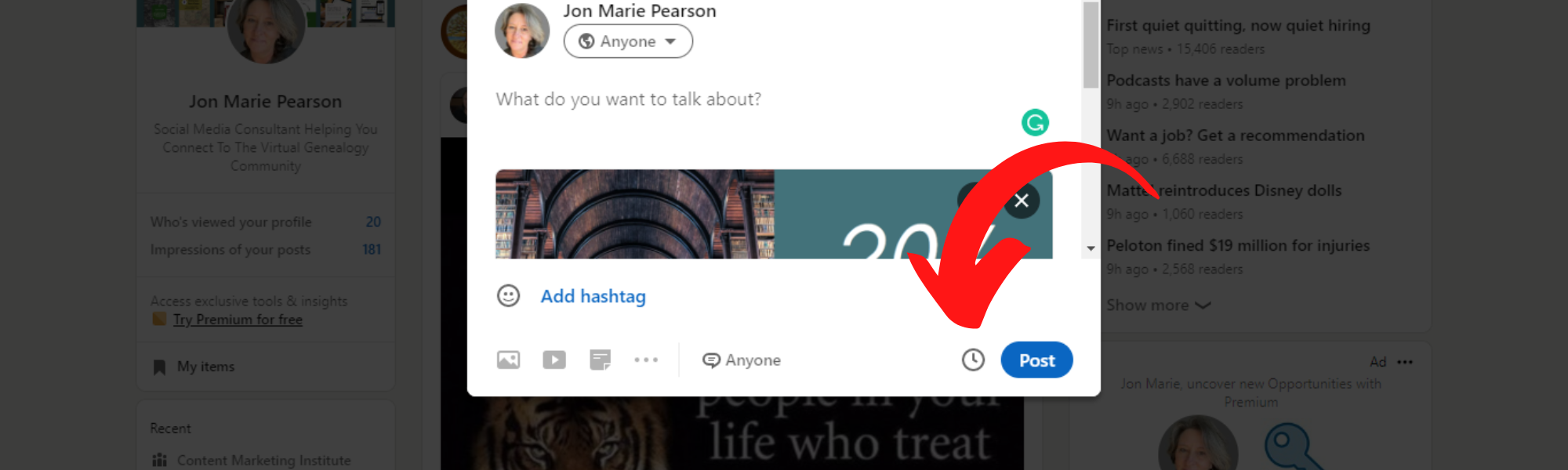This screenshot has width=1568, height=470.
Task: Open the Grammarly icon in the editor
Action: point(1035,123)
